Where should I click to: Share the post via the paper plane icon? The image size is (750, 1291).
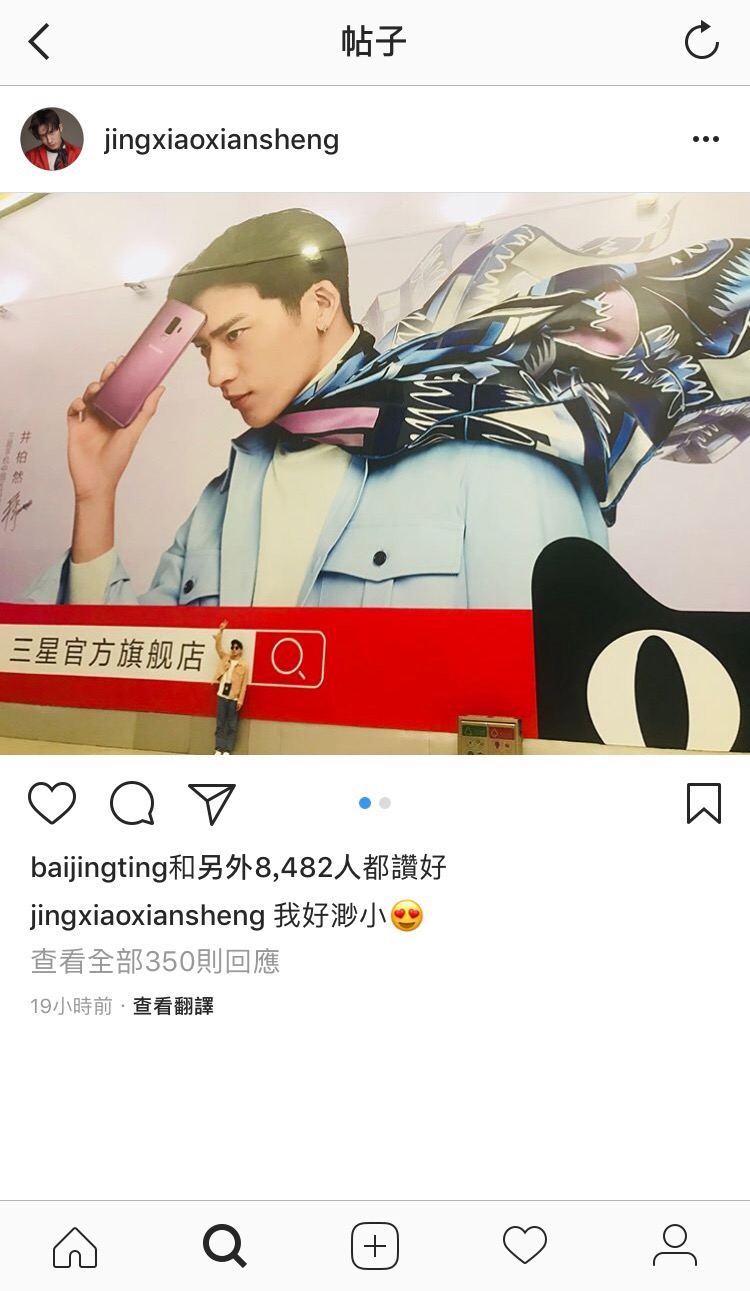coord(212,803)
